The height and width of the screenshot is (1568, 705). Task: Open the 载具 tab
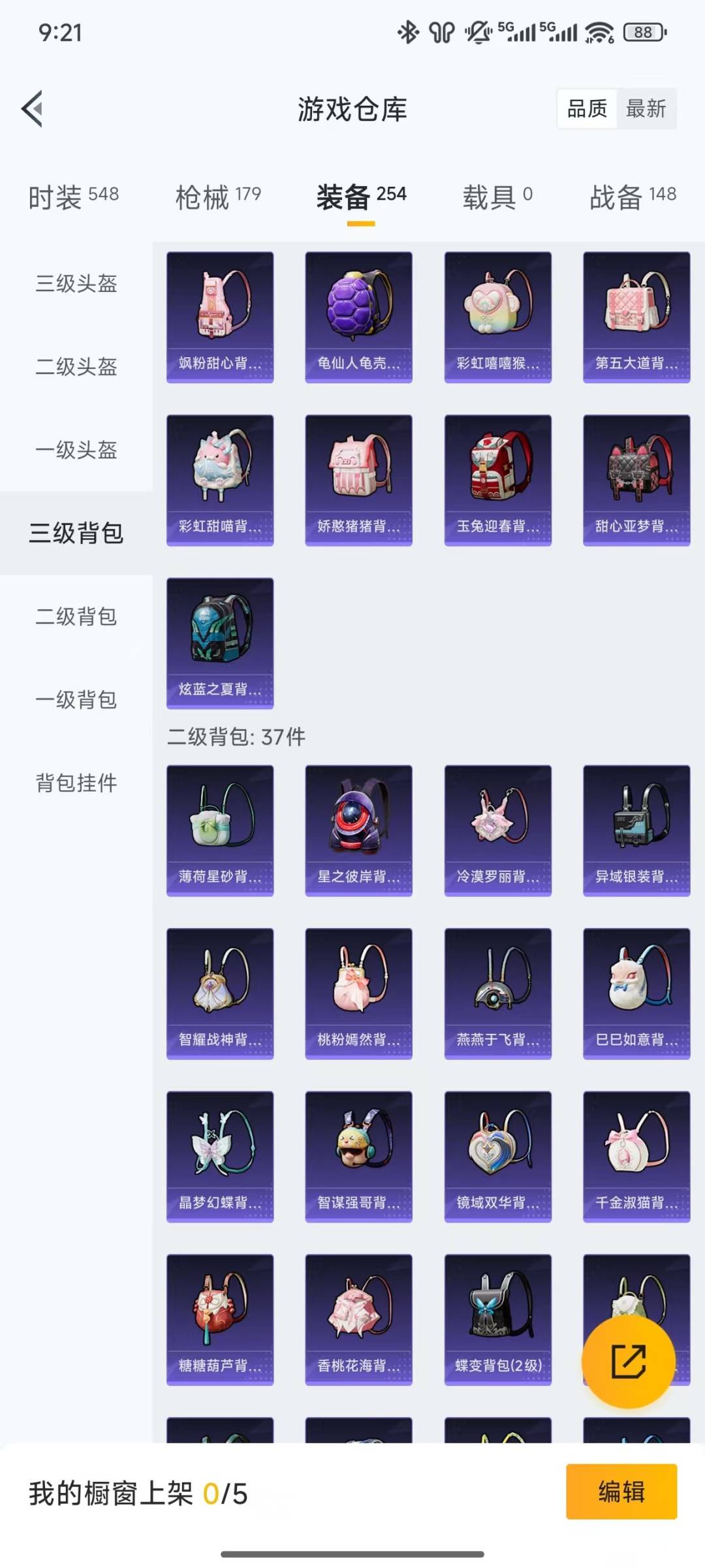(497, 196)
